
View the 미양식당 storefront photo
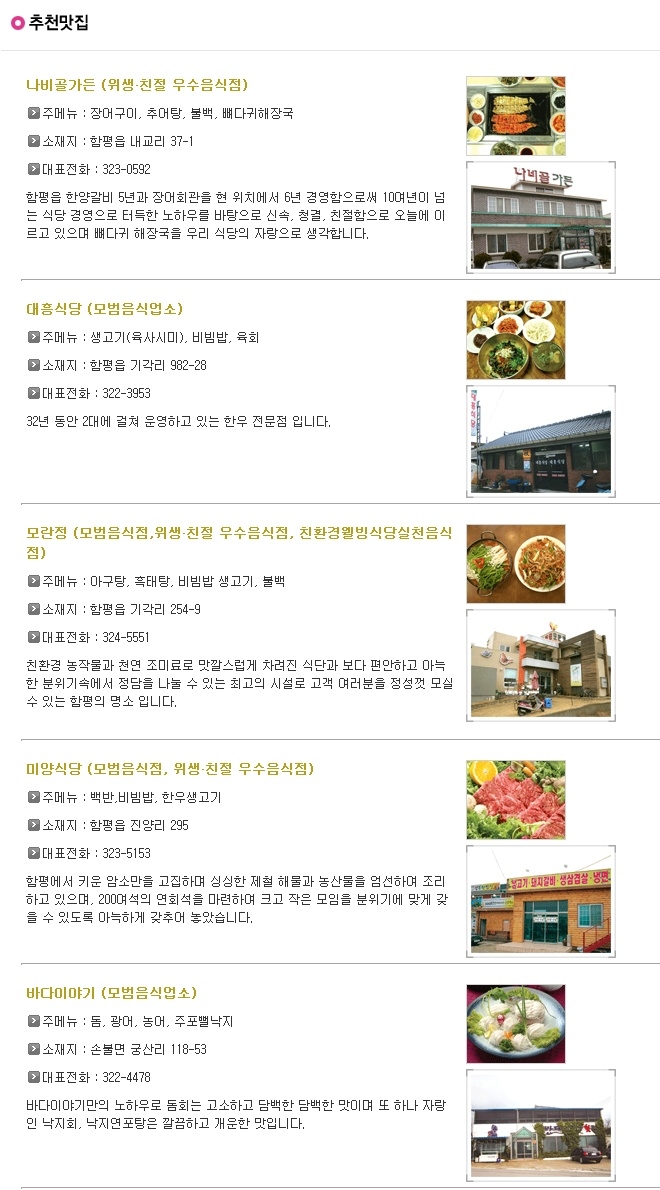(x=541, y=902)
